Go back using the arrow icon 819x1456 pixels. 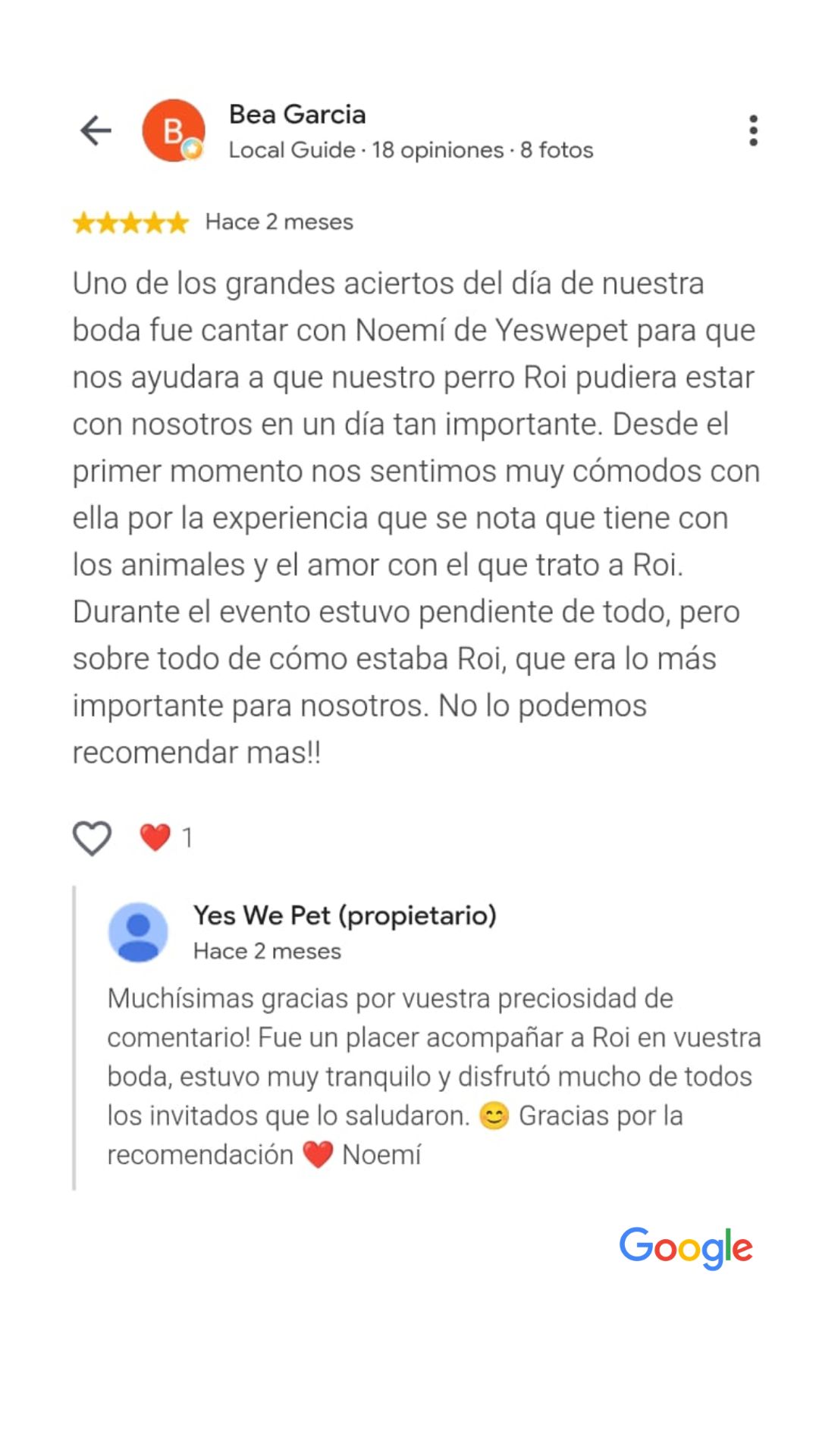tap(96, 130)
